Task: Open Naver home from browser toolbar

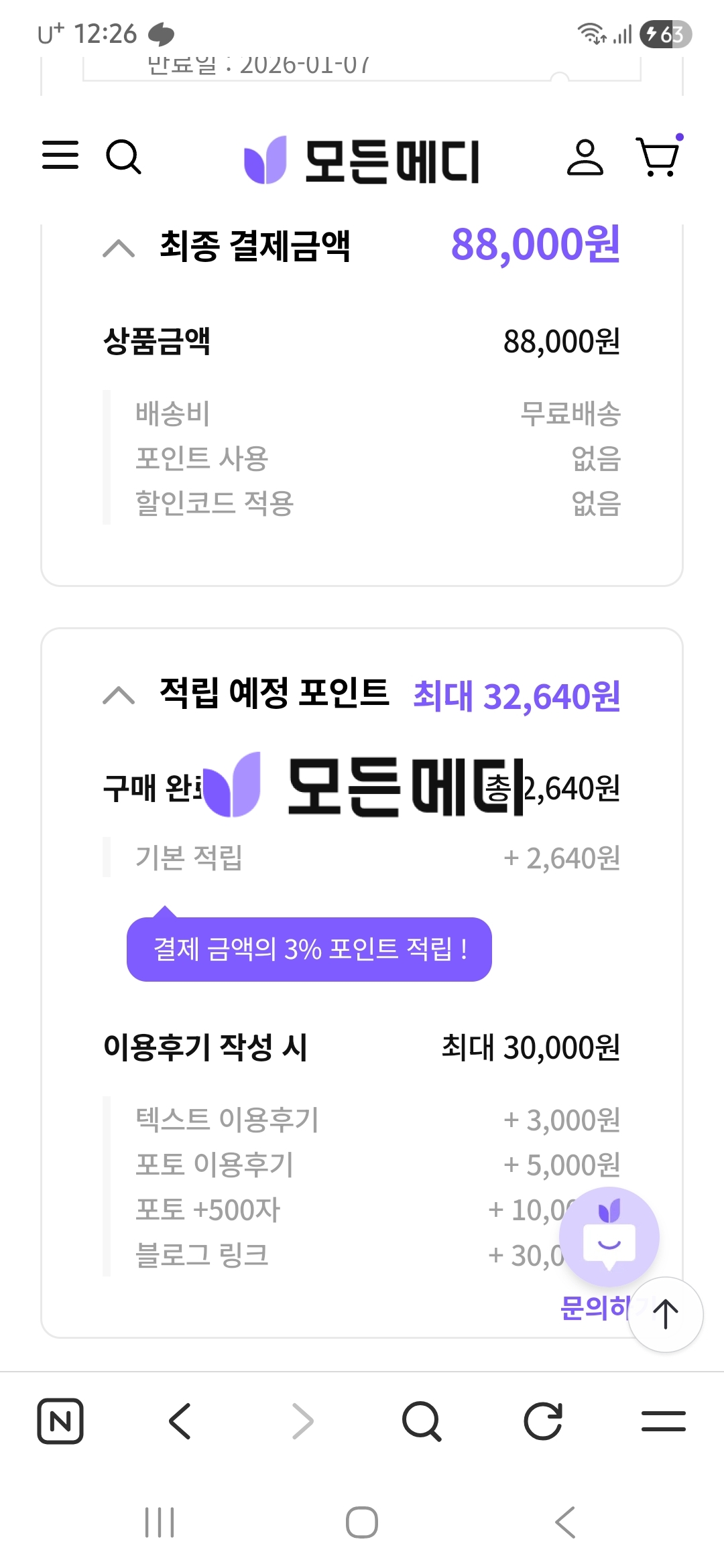Action: click(x=60, y=1421)
